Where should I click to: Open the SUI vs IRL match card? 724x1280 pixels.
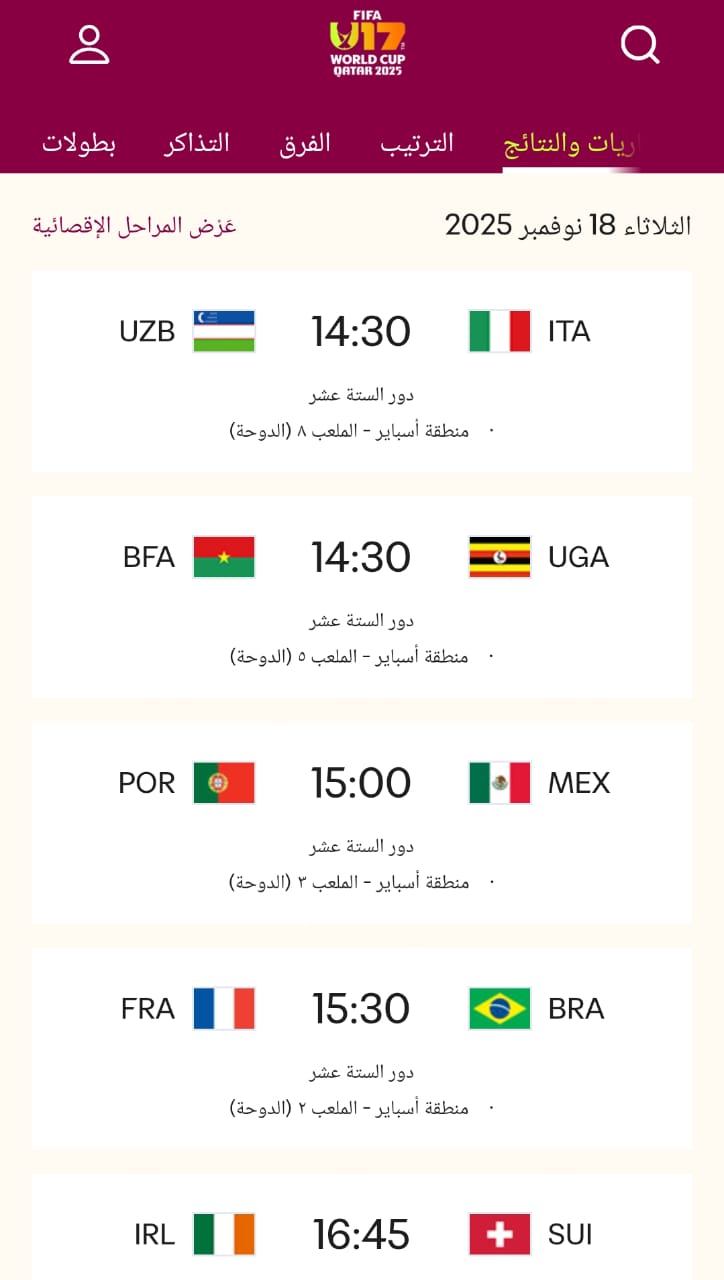[361, 1234]
